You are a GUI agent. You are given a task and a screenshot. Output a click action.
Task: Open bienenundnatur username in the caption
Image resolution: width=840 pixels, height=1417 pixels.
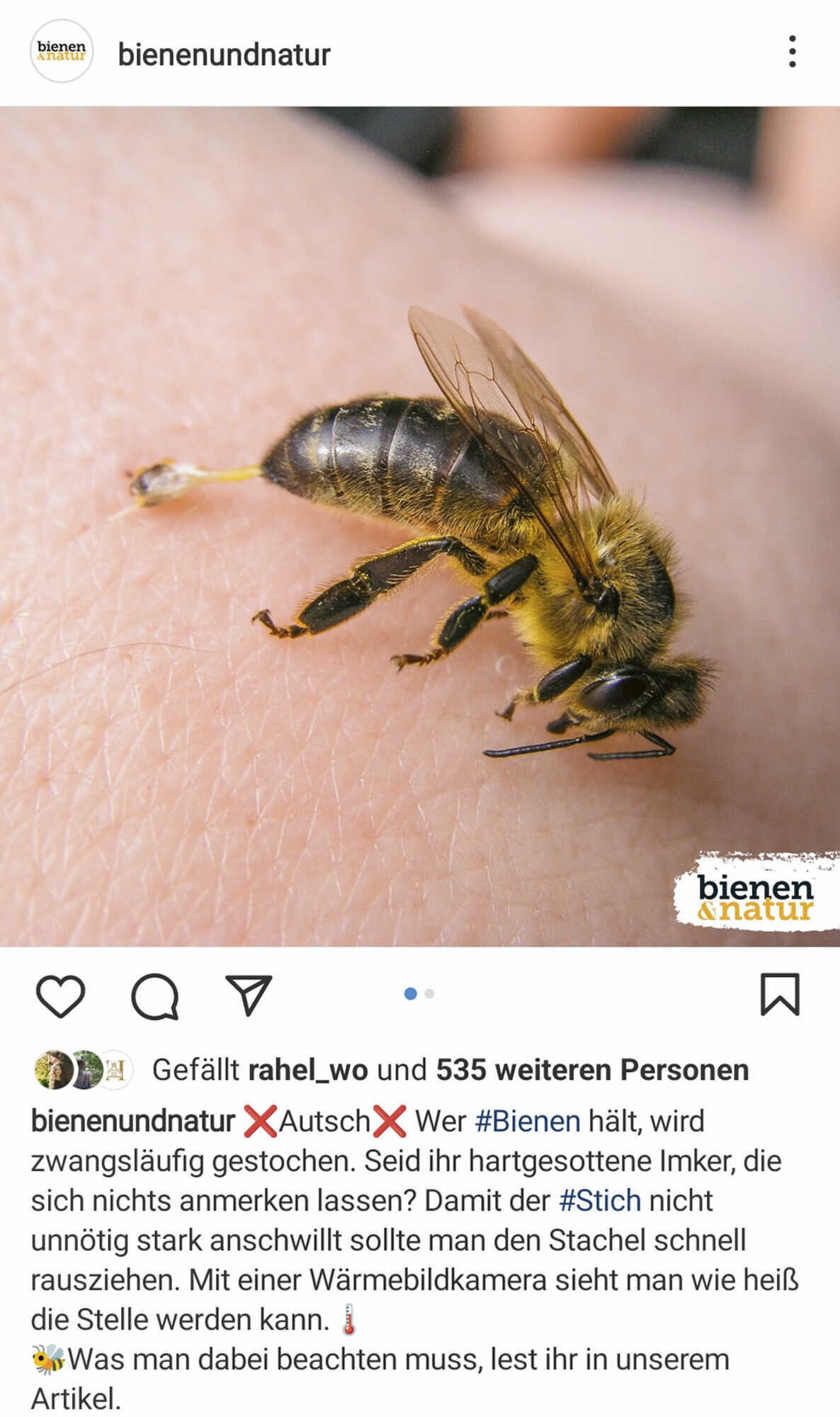click(132, 1122)
